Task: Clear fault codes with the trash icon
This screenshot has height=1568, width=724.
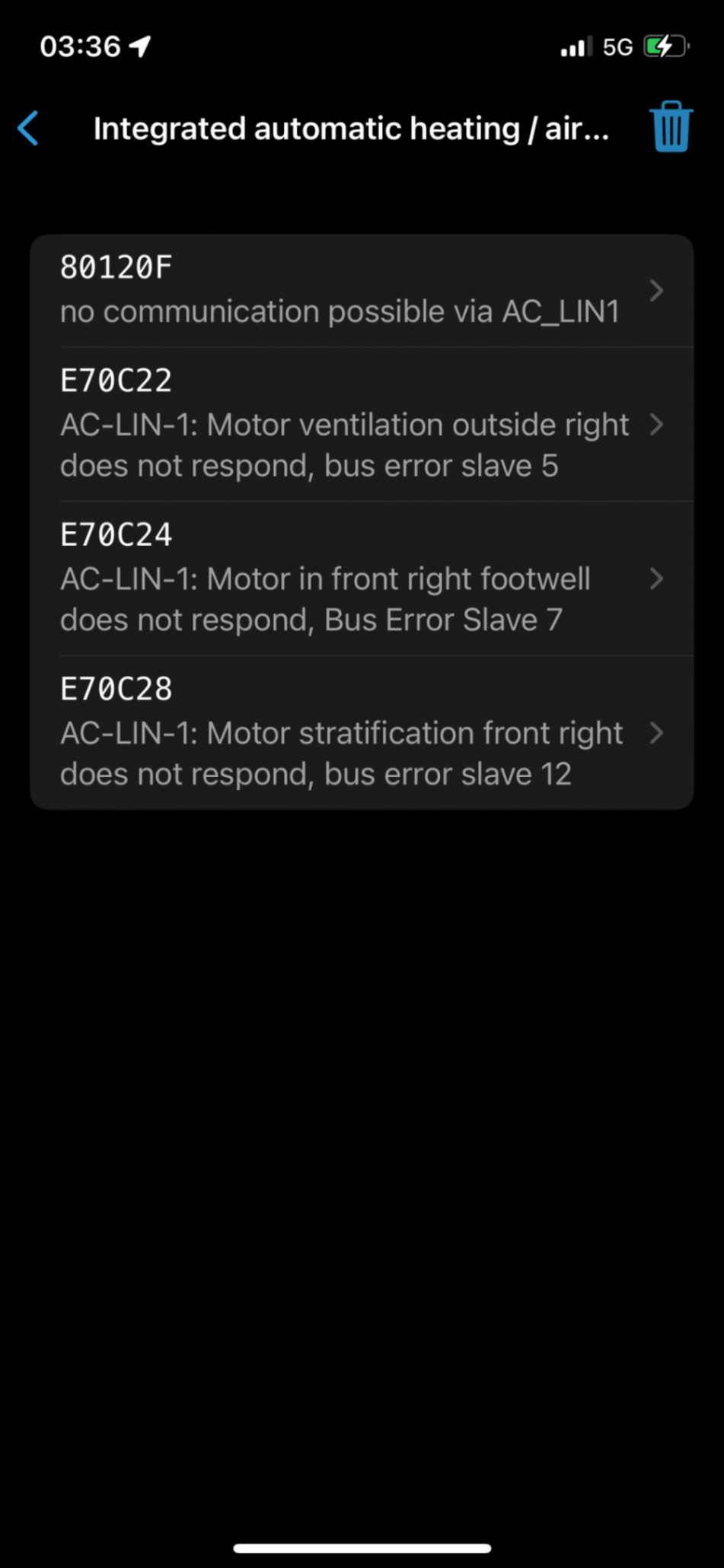Action: 671,127
